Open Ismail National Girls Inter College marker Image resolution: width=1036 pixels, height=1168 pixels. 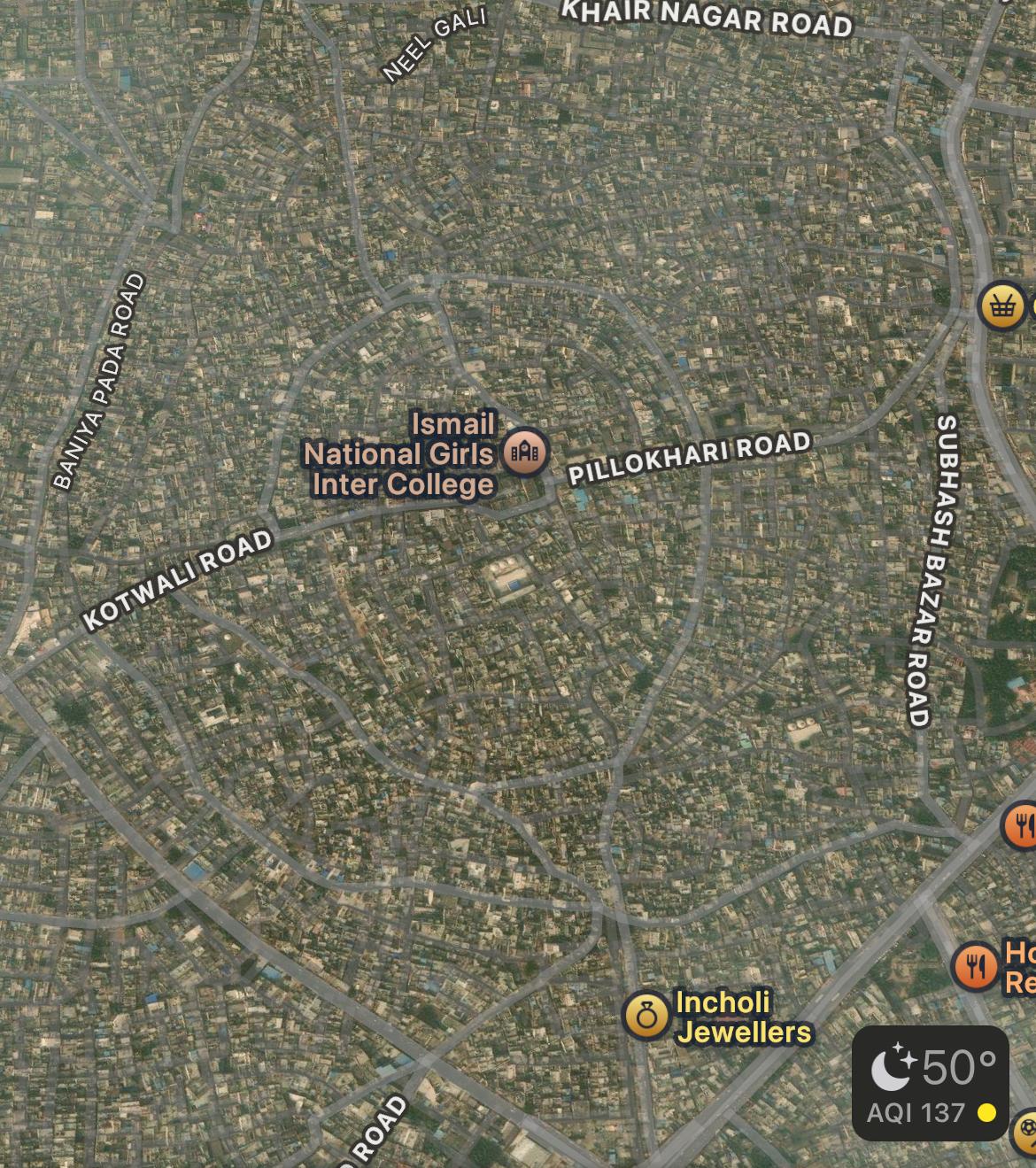526,453
